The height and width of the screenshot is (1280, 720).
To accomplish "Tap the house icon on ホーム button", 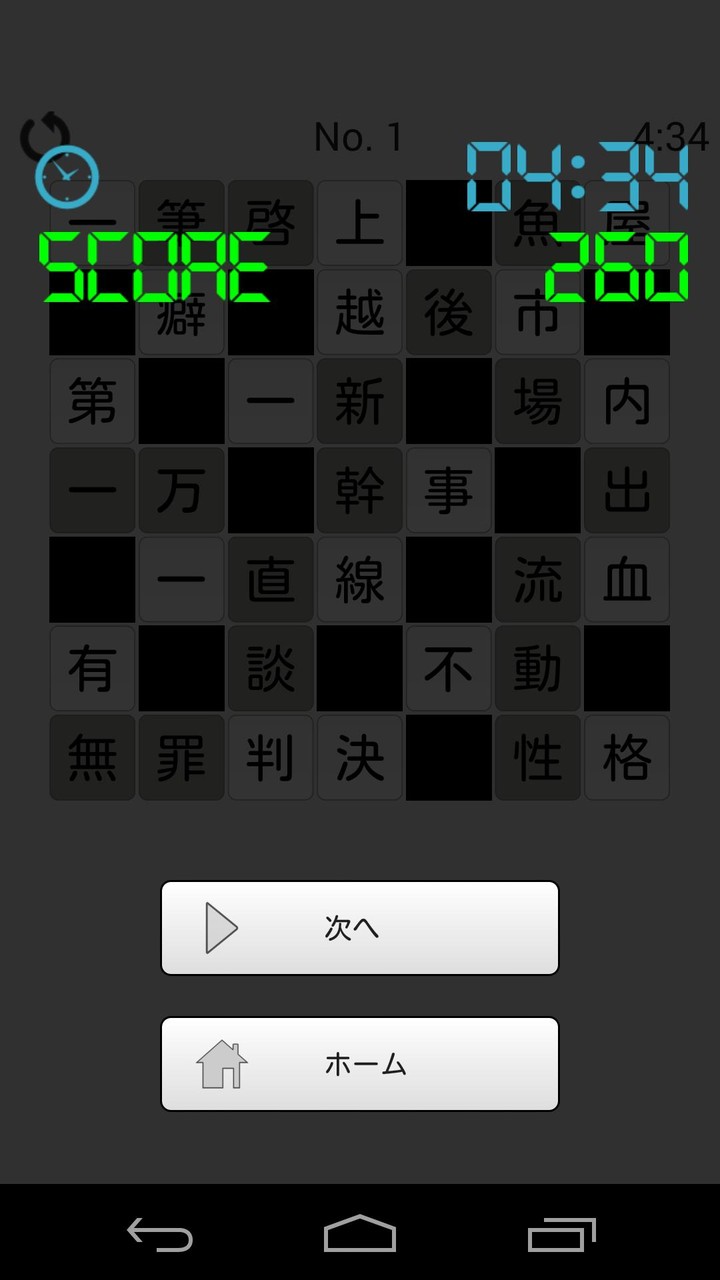I will [x=219, y=1063].
